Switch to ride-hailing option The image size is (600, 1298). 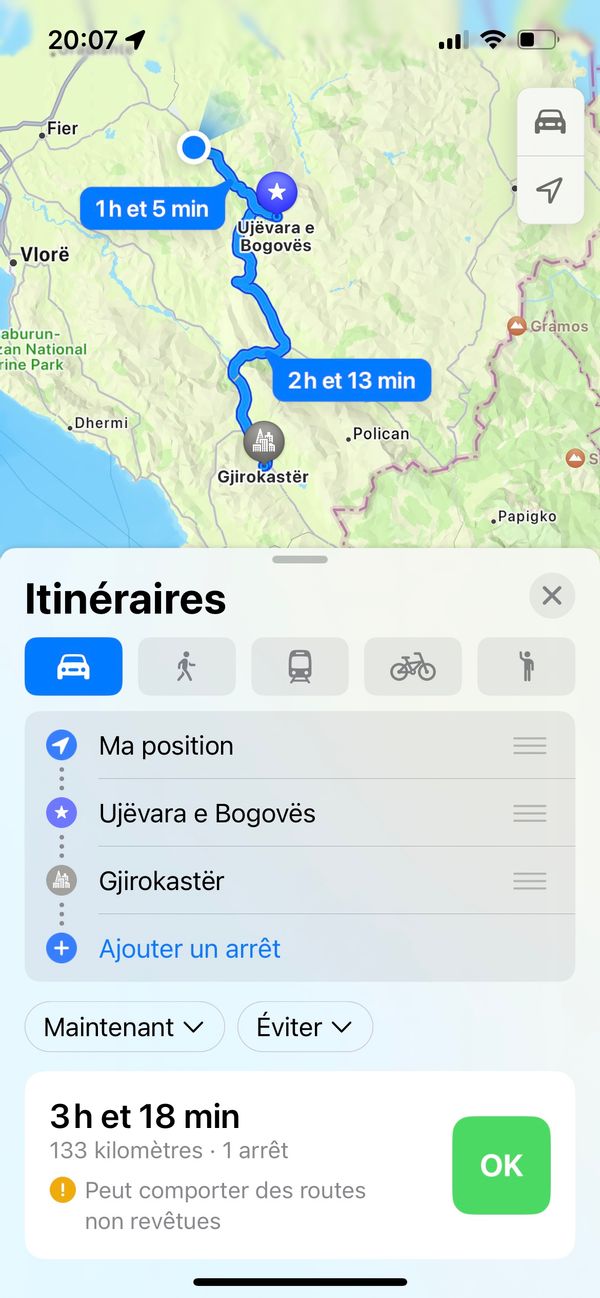click(526, 666)
